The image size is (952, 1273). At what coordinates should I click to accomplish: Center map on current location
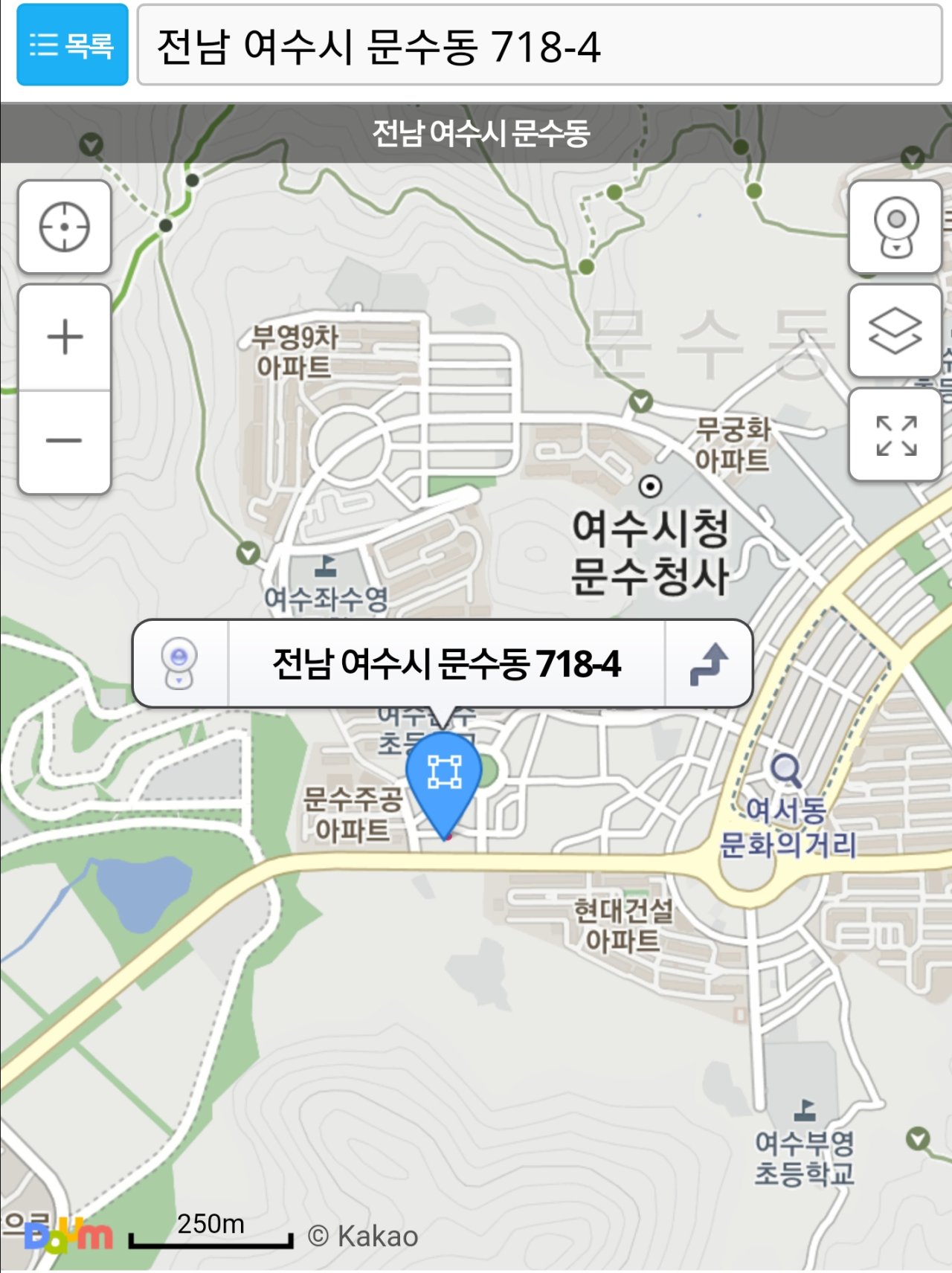[x=65, y=227]
